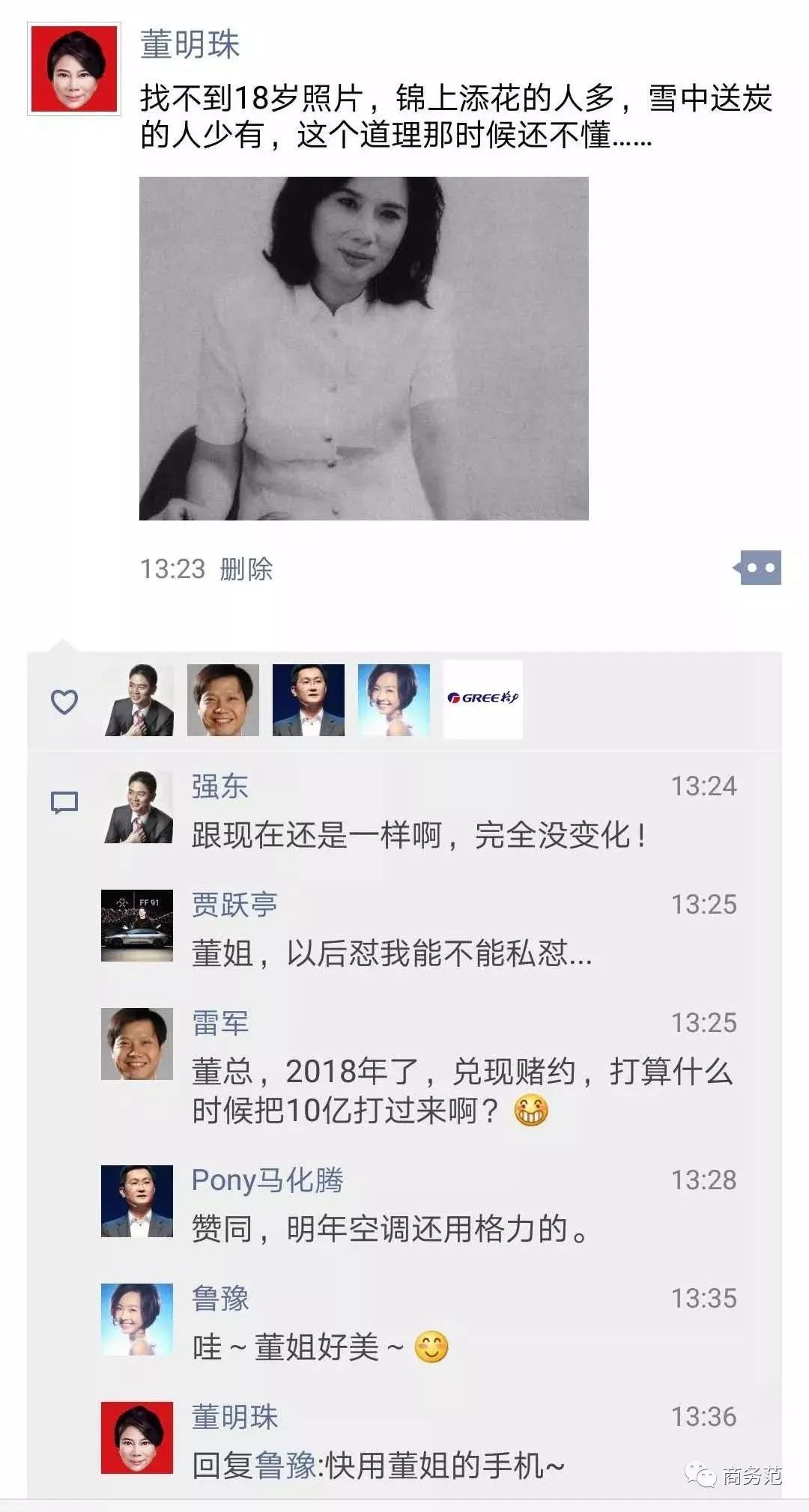This screenshot has height=1512, width=809.
Task: Open 鲁豫's profile from her comment name
Action: click(219, 1299)
